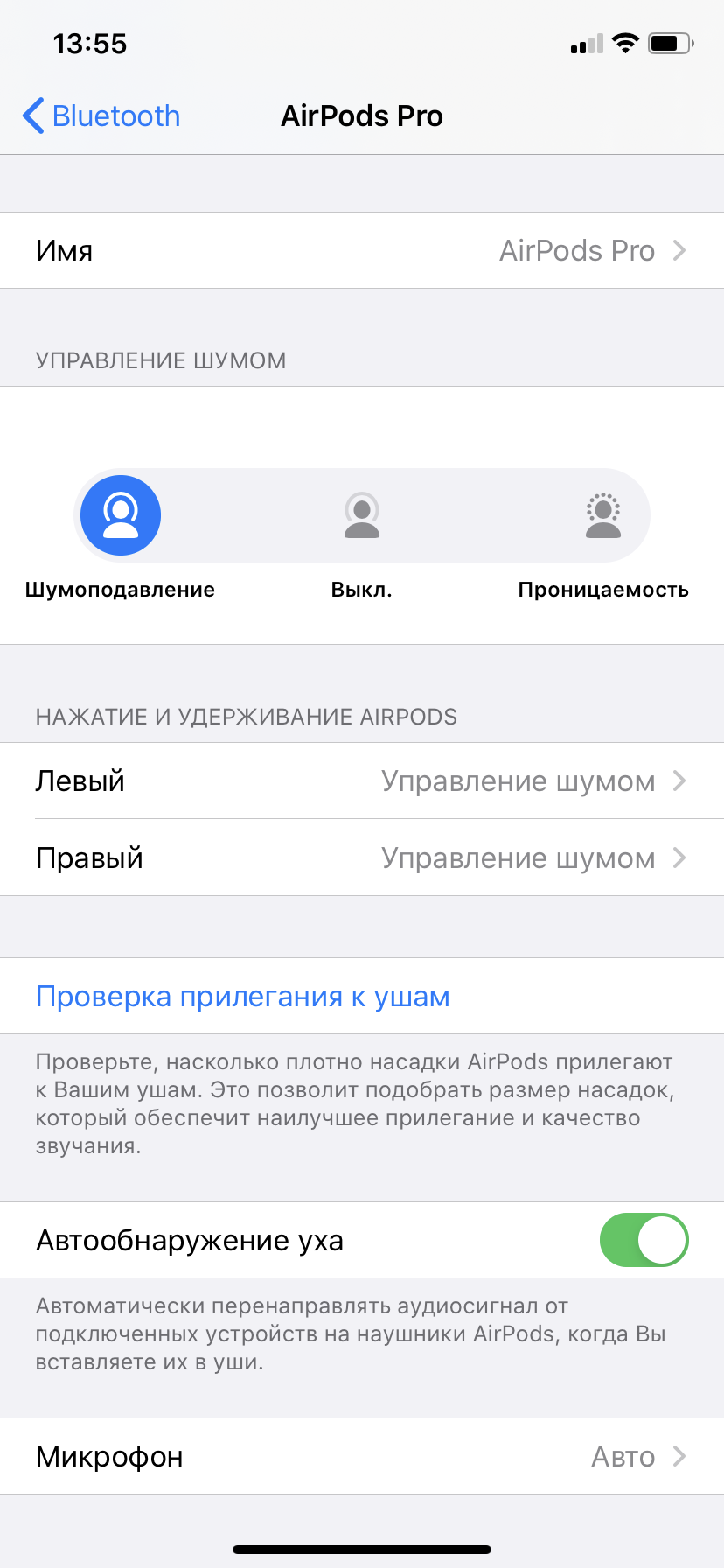Image resolution: width=724 pixels, height=1568 pixels.
Task: Go back to Bluetooth settings
Action: (x=101, y=116)
